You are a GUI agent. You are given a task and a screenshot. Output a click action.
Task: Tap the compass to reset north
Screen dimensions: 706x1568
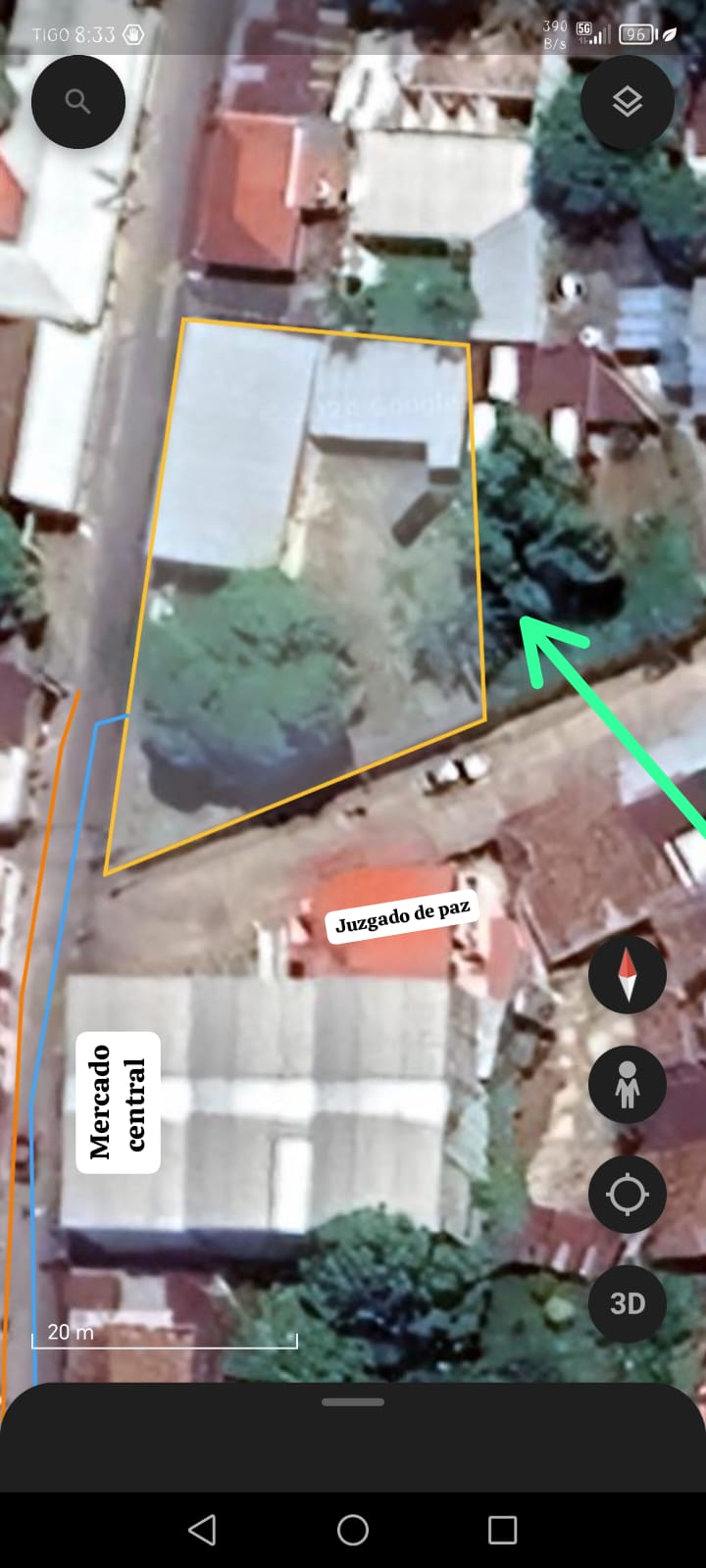(x=627, y=975)
